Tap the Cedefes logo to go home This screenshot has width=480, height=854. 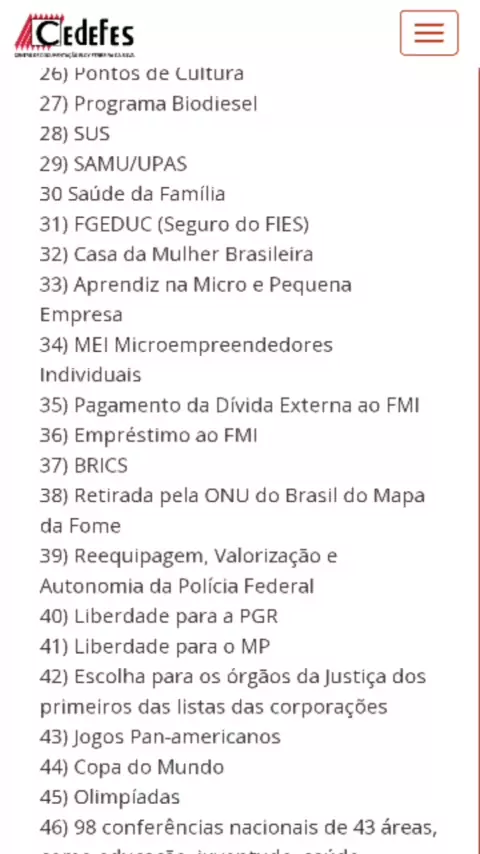click(x=74, y=35)
